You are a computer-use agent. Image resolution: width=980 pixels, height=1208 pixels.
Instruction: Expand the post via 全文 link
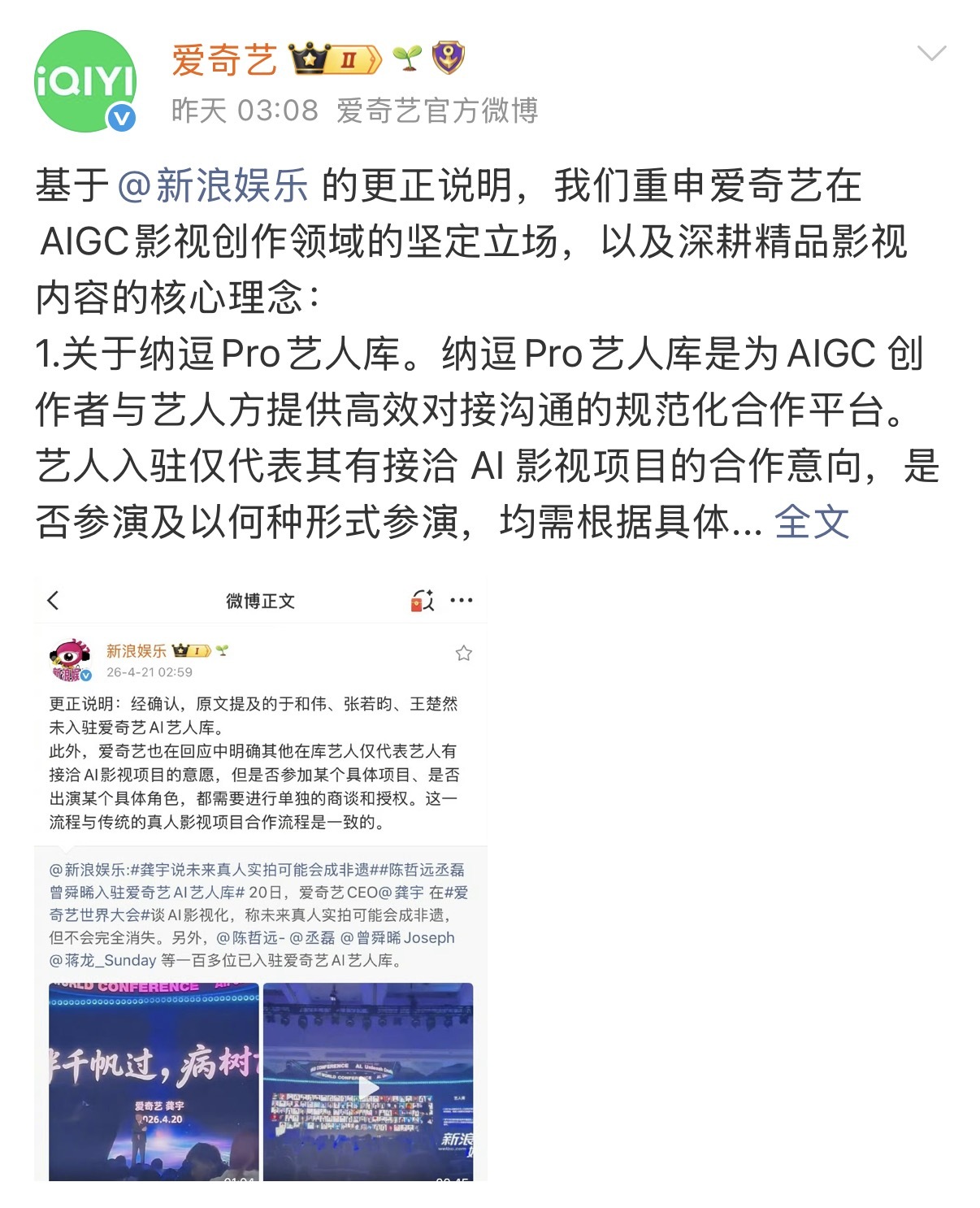click(x=812, y=521)
